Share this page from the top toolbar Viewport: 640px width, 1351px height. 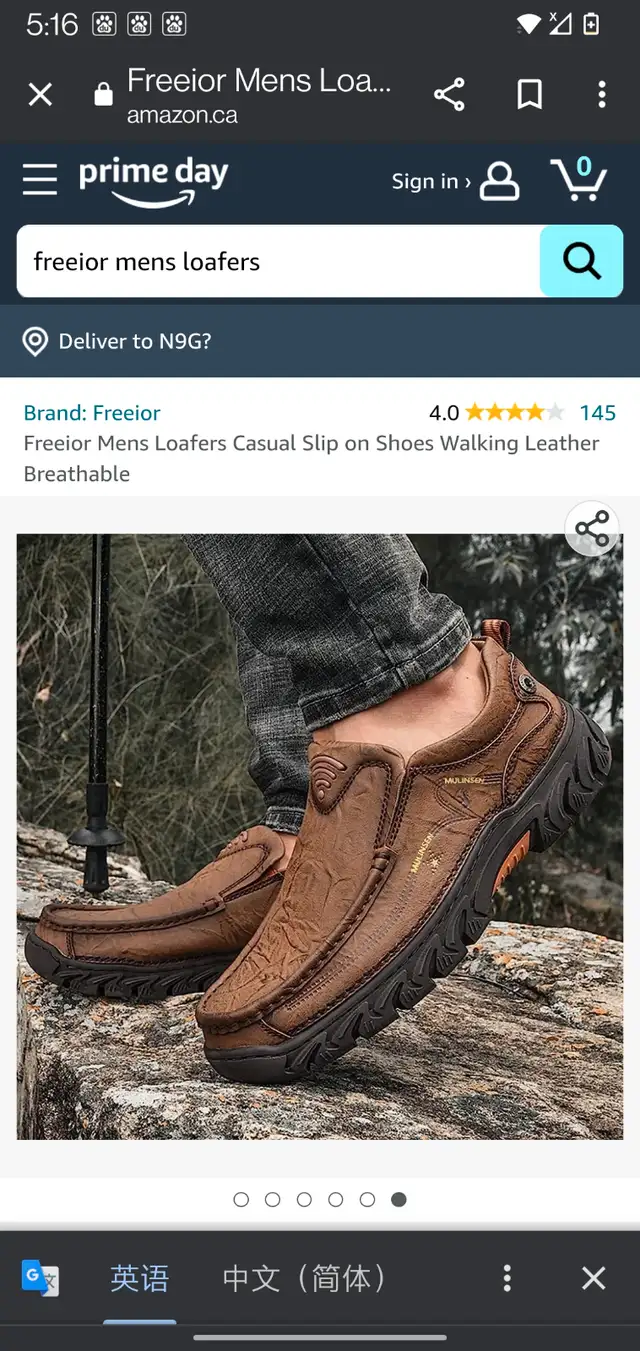pyautogui.click(x=449, y=95)
